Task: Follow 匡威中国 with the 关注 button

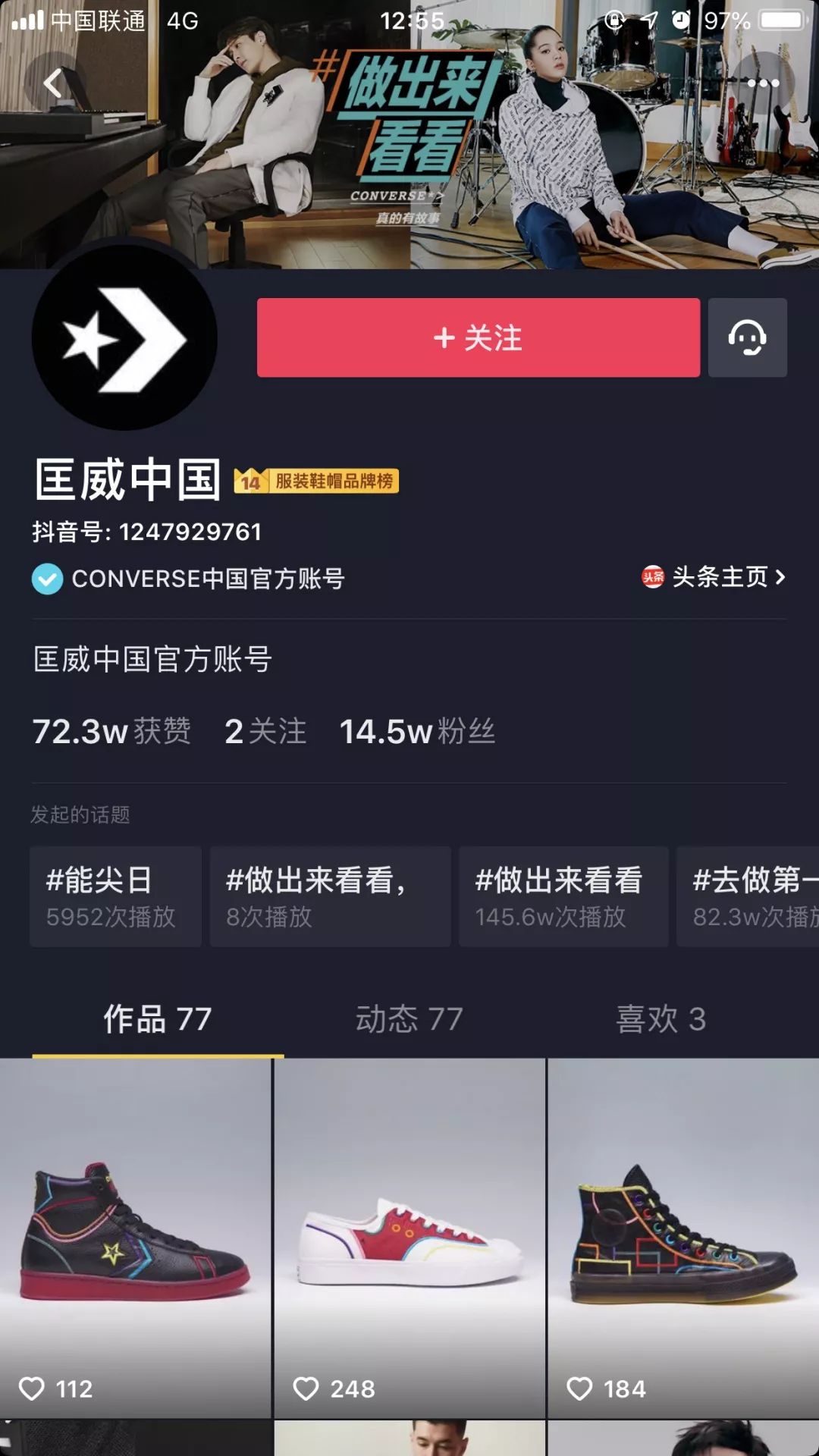Action: [x=478, y=337]
